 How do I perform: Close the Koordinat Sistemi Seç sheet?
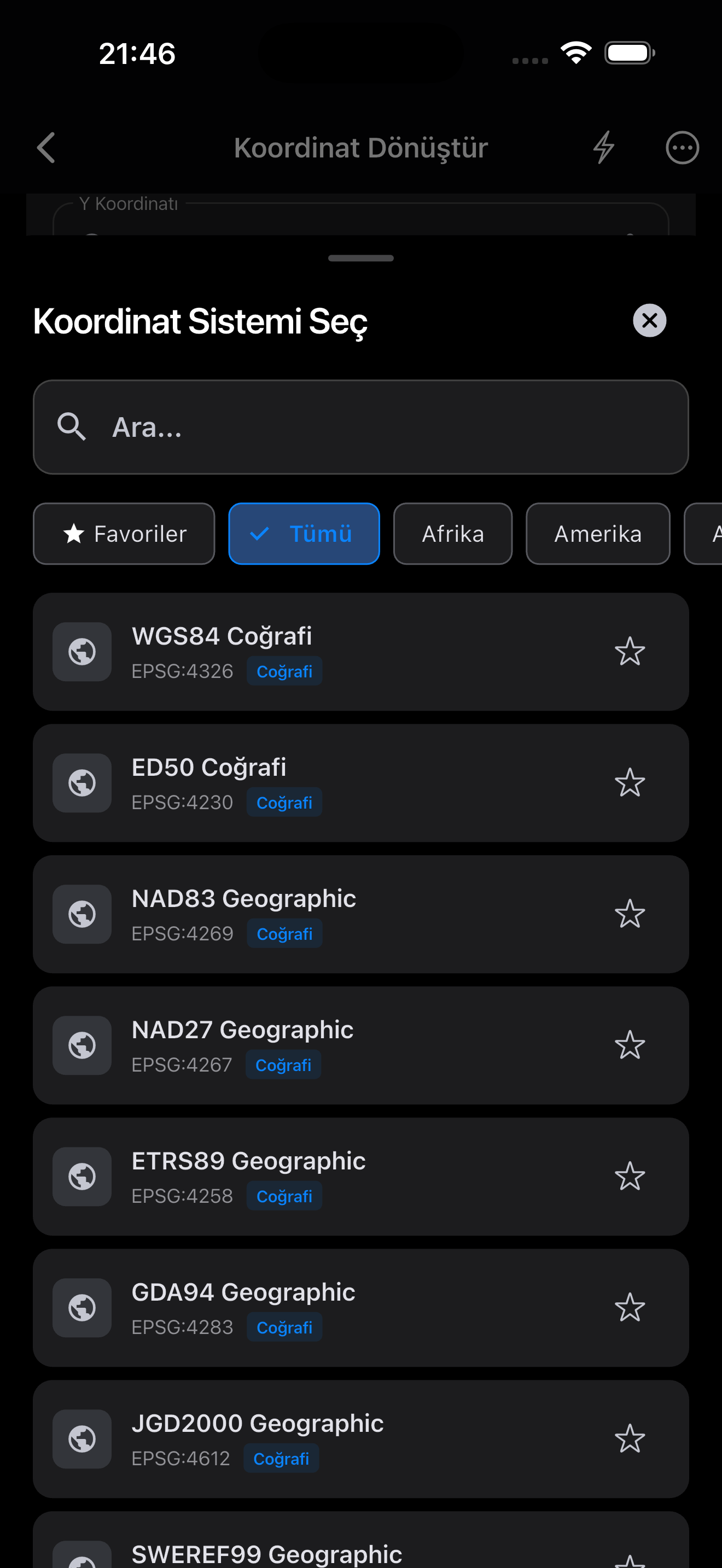click(x=649, y=320)
